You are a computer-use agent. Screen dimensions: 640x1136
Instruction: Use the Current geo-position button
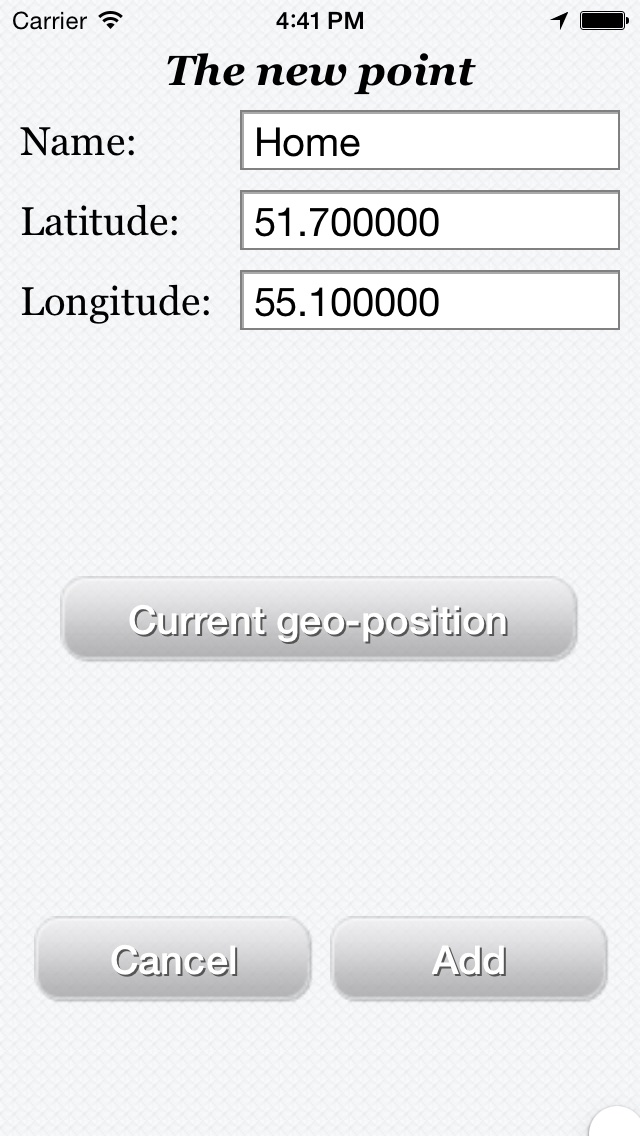tap(319, 619)
